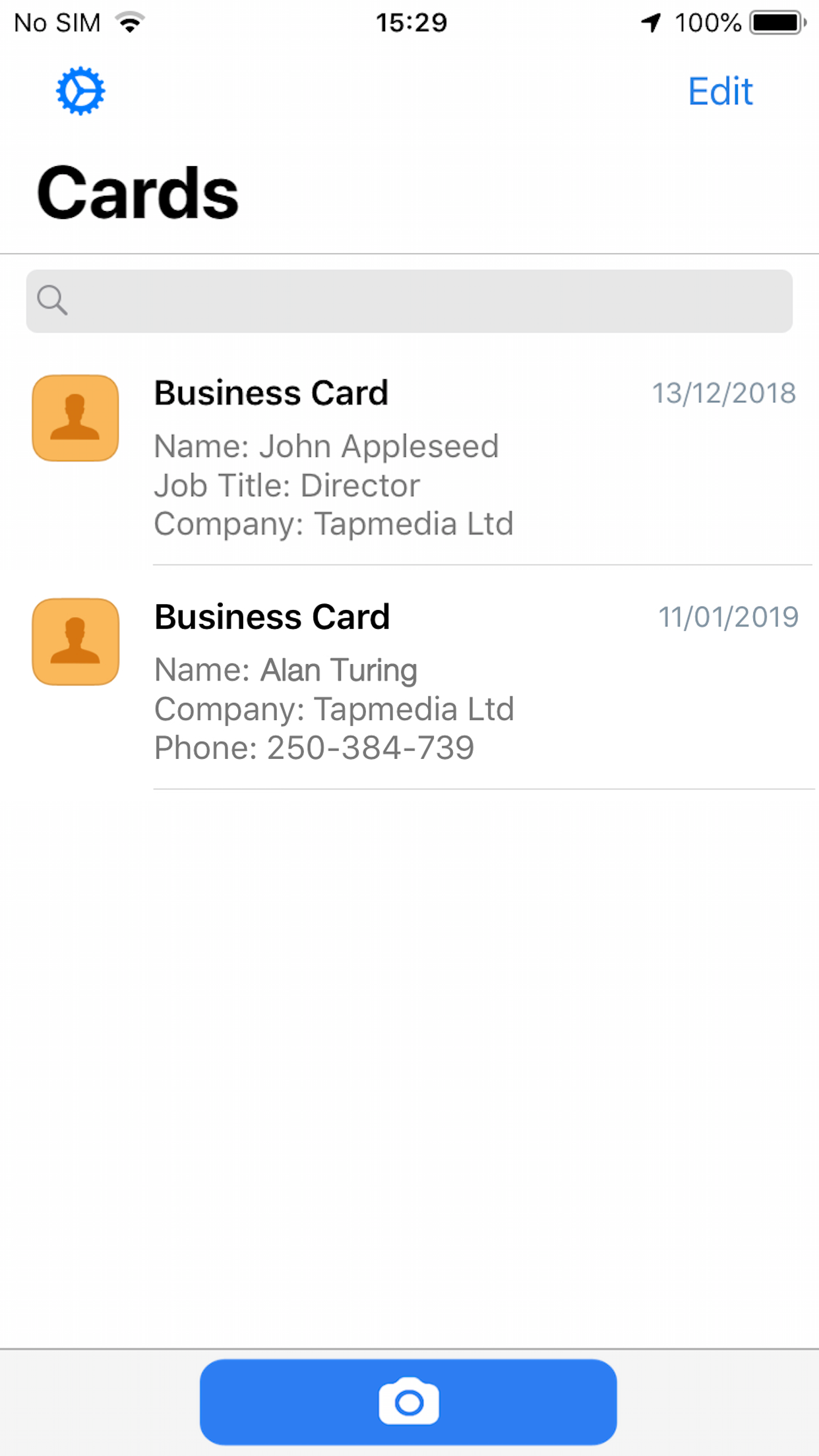Select the date 13/12/2018
The width and height of the screenshot is (819, 1456).
click(724, 392)
